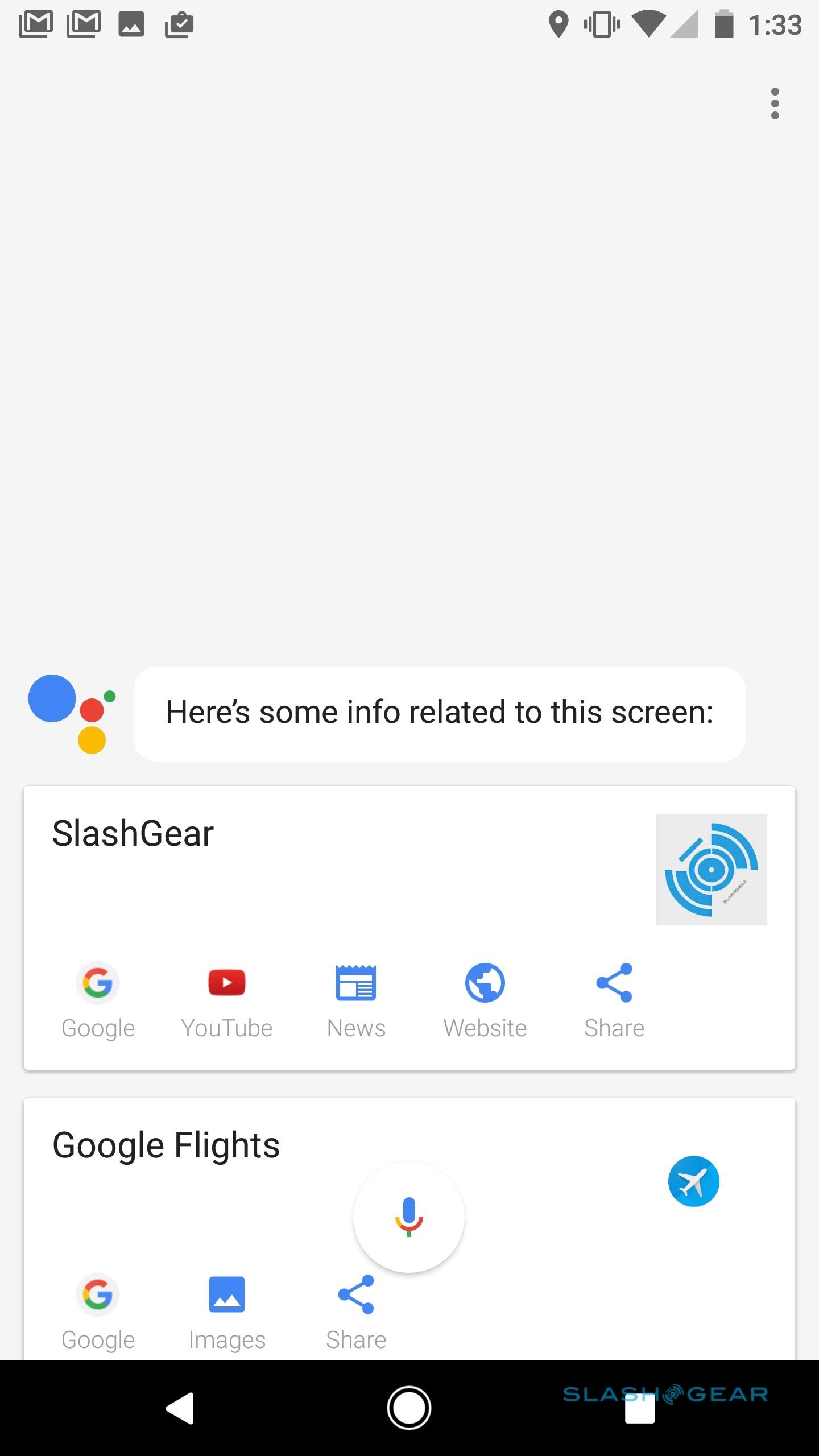Go back using the navigation bar
Screen dimensions: 819x1456
180,1408
